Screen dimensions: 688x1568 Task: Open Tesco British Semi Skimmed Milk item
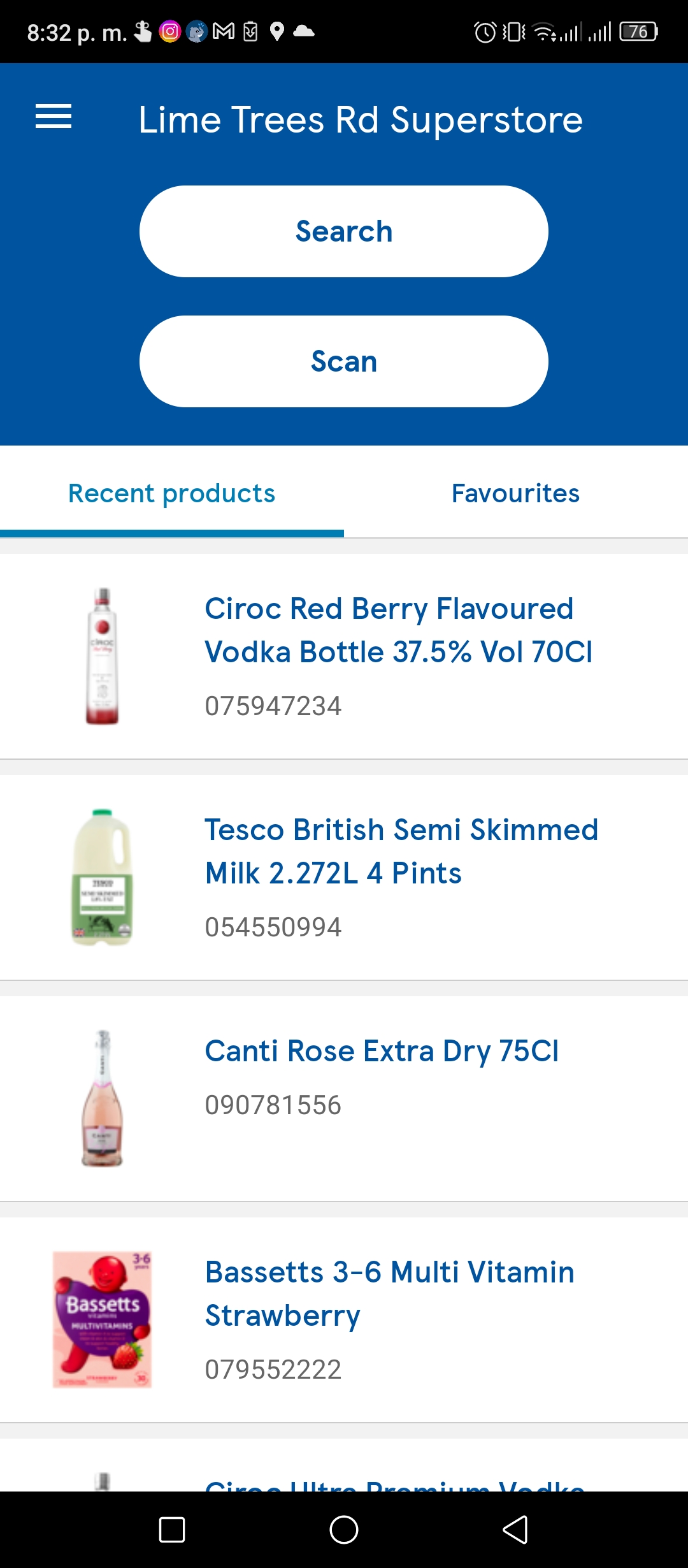(x=344, y=877)
